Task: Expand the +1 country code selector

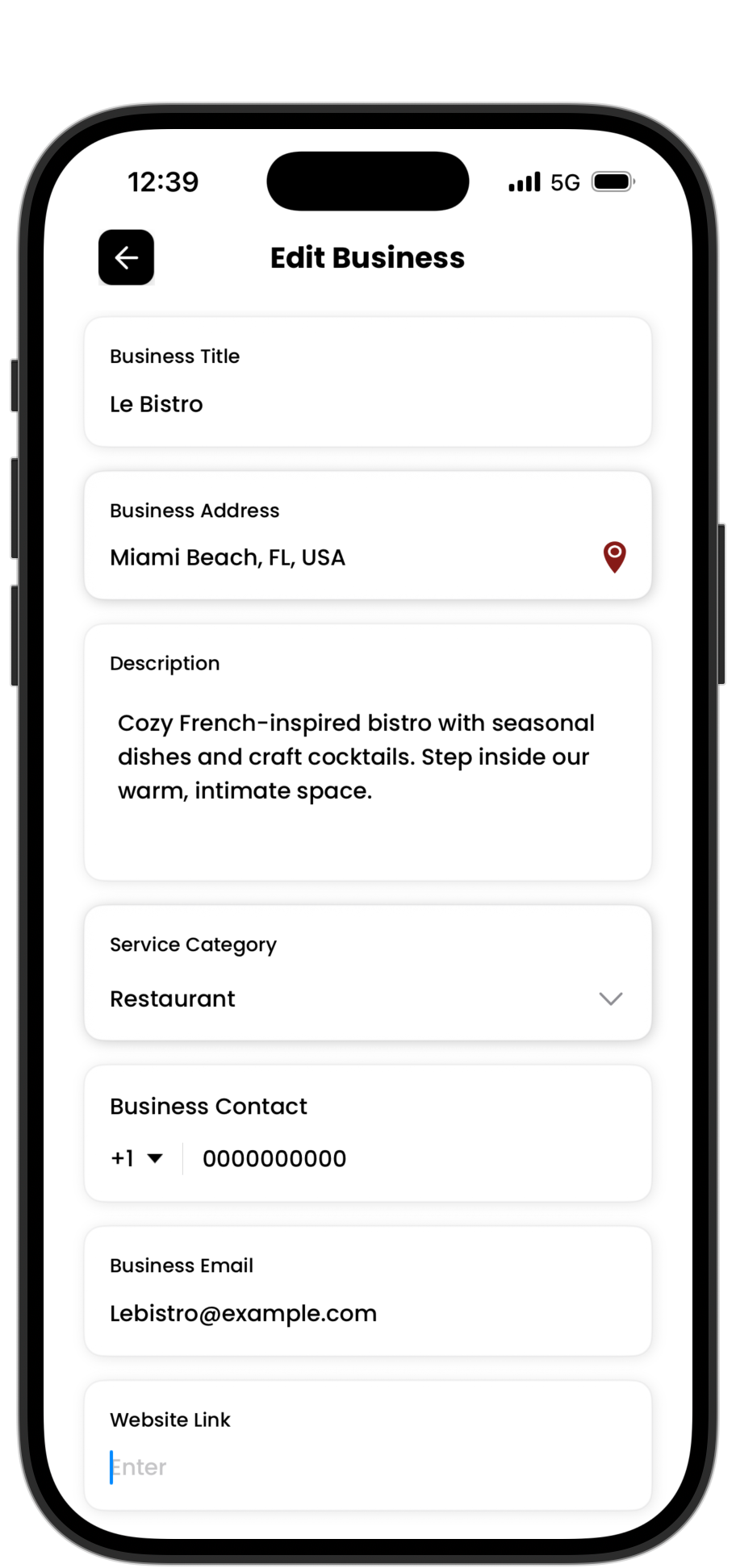Action: point(137,1158)
